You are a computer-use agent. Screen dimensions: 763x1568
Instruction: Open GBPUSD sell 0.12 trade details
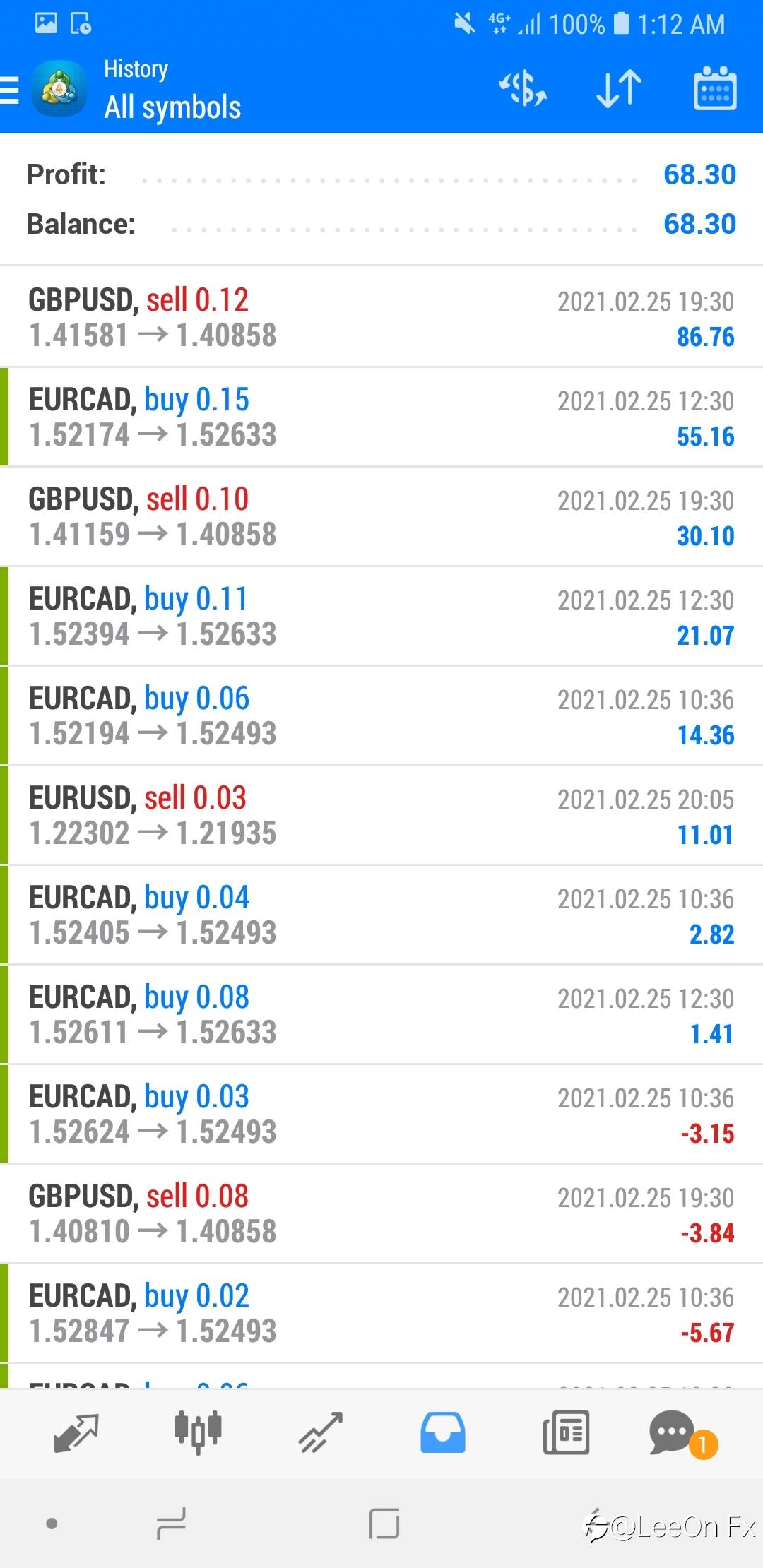click(x=381, y=317)
